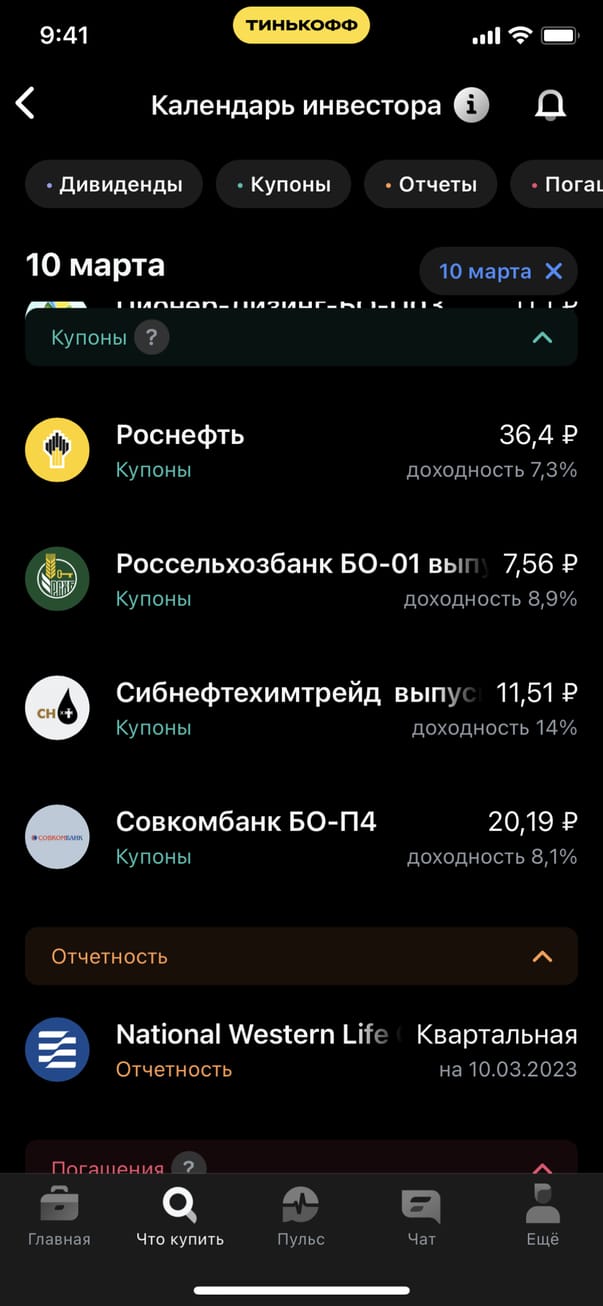Open Совкомбанк БО-П4 coupon

300,837
